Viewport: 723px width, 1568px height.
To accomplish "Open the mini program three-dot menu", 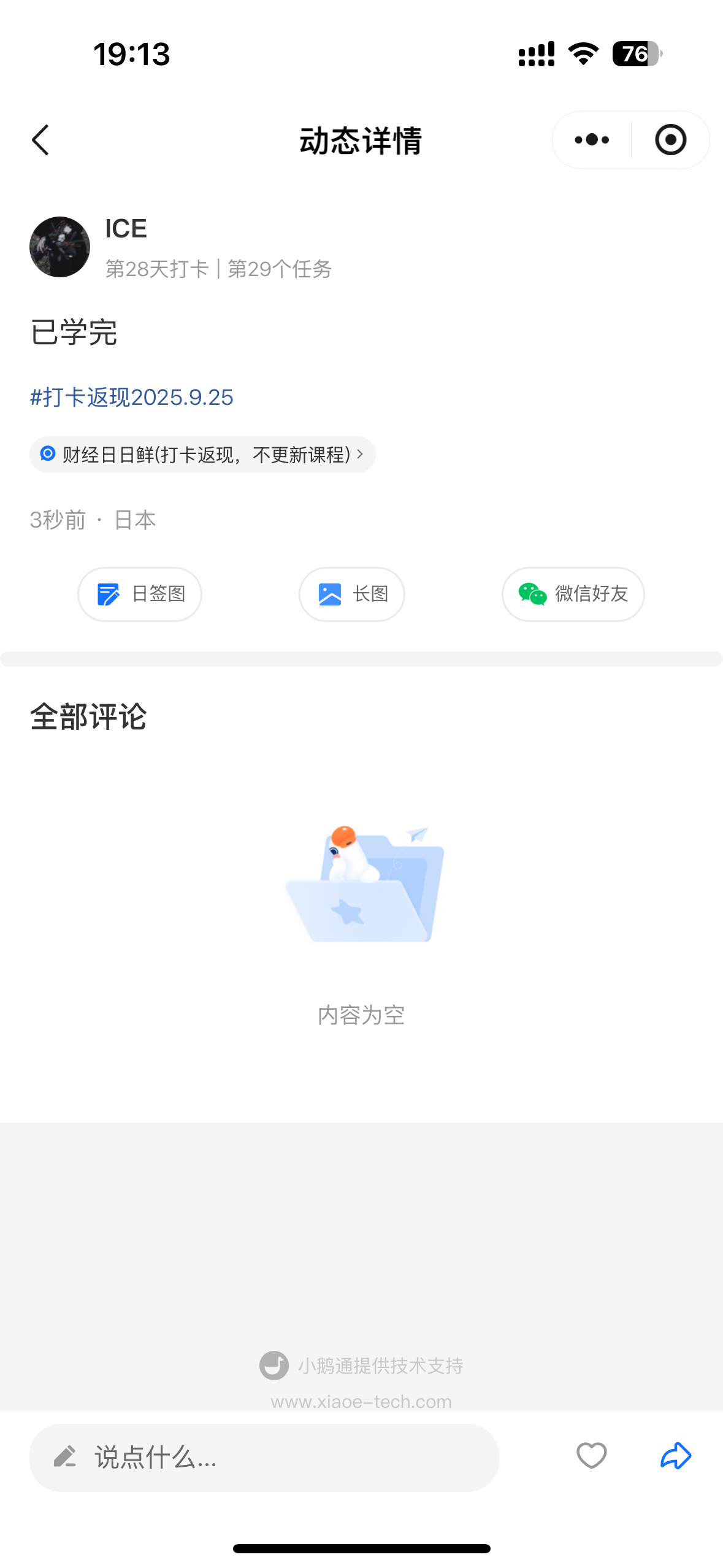I will pos(592,140).
